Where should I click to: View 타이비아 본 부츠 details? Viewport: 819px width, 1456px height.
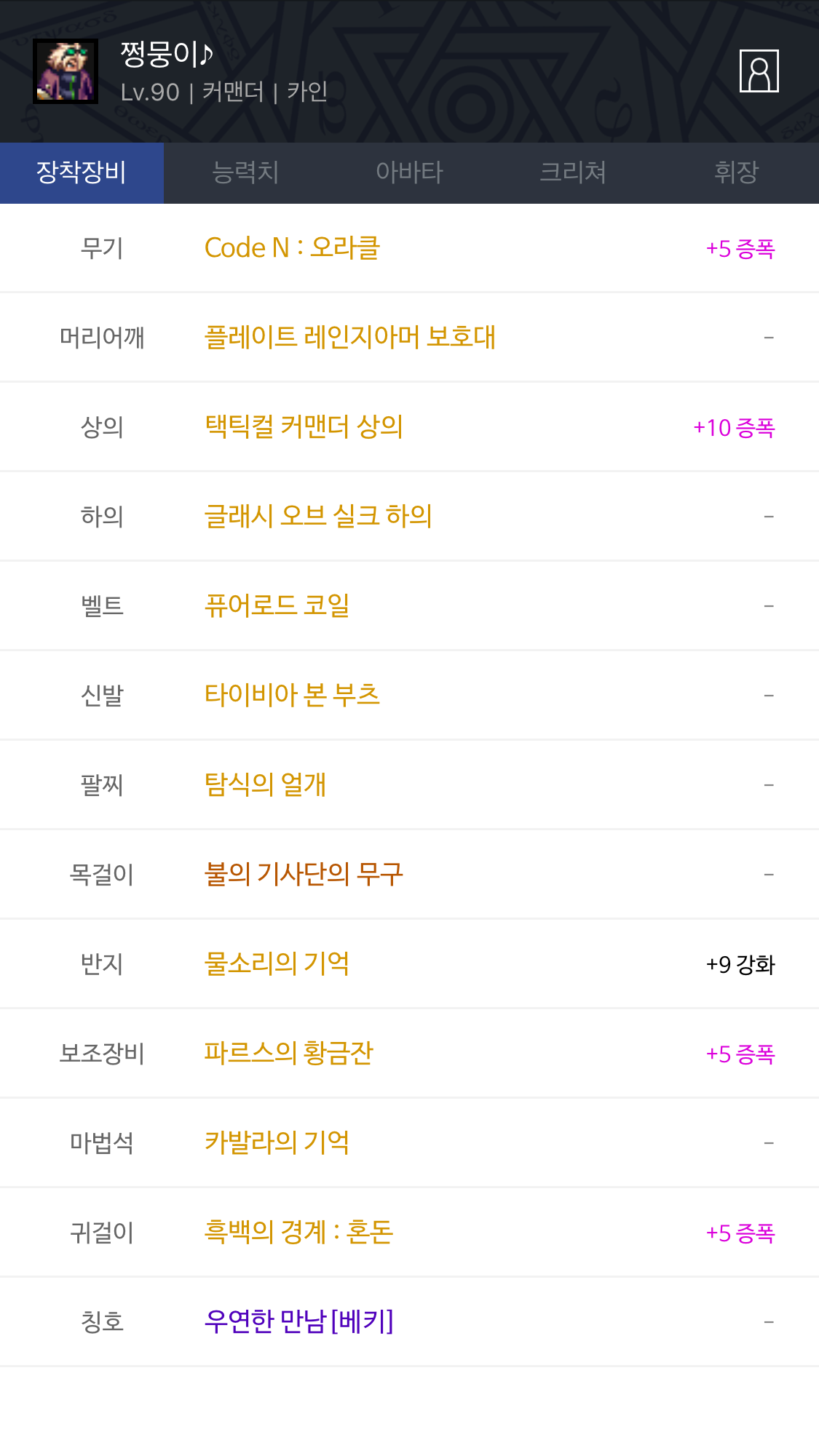[292, 696]
